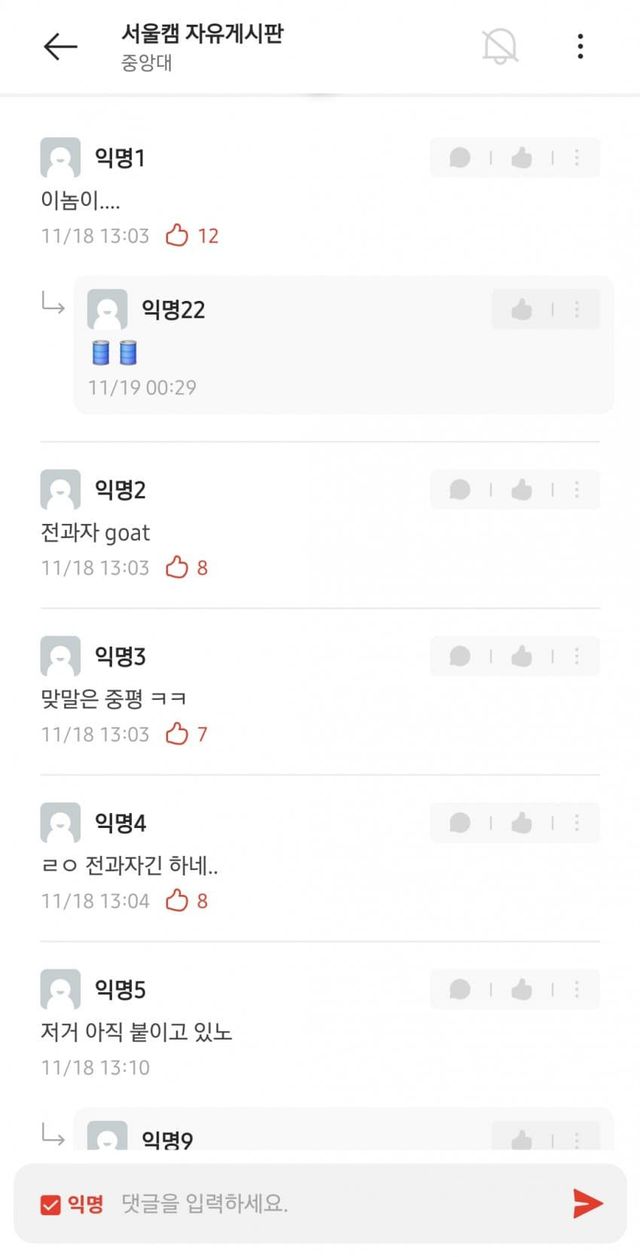Open more options for 익명1's comment
The image size is (640, 1257).
coord(577,158)
